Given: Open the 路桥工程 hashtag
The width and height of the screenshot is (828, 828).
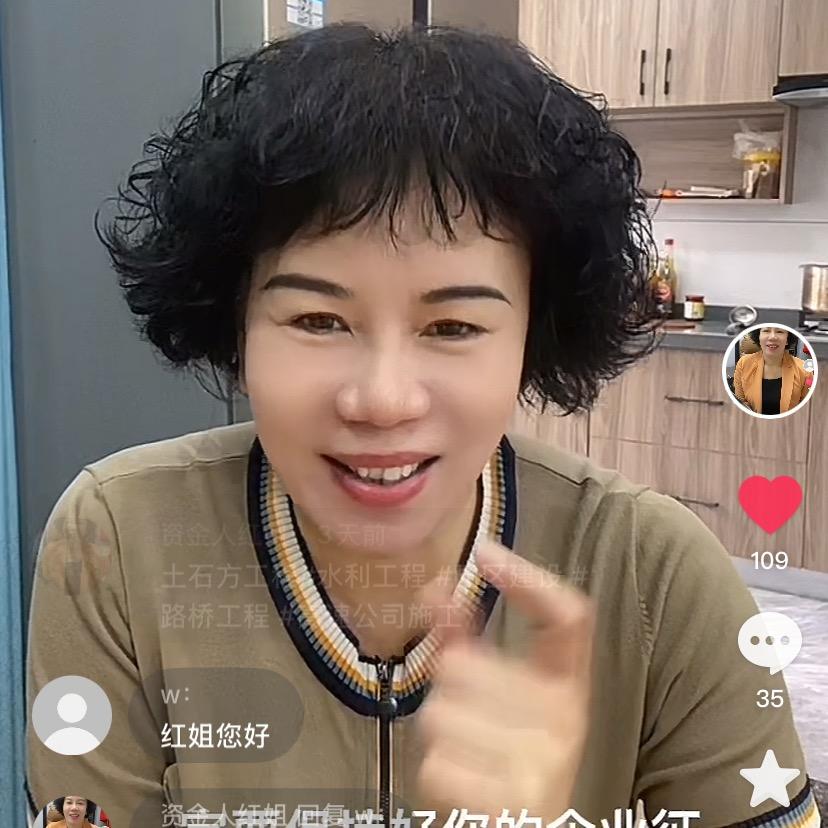Looking at the screenshot, I should 214,616.
